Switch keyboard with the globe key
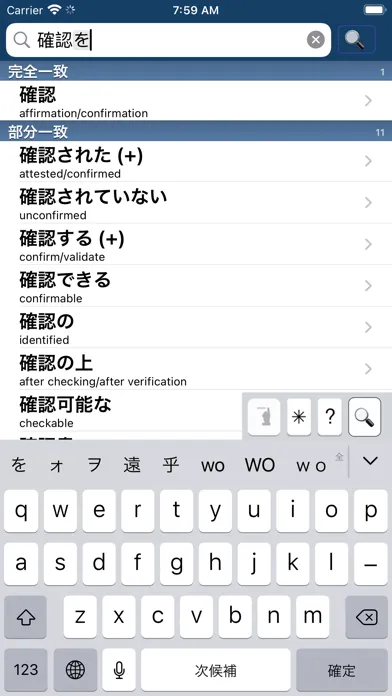The image size is (392, 696). tap(75, 670)
